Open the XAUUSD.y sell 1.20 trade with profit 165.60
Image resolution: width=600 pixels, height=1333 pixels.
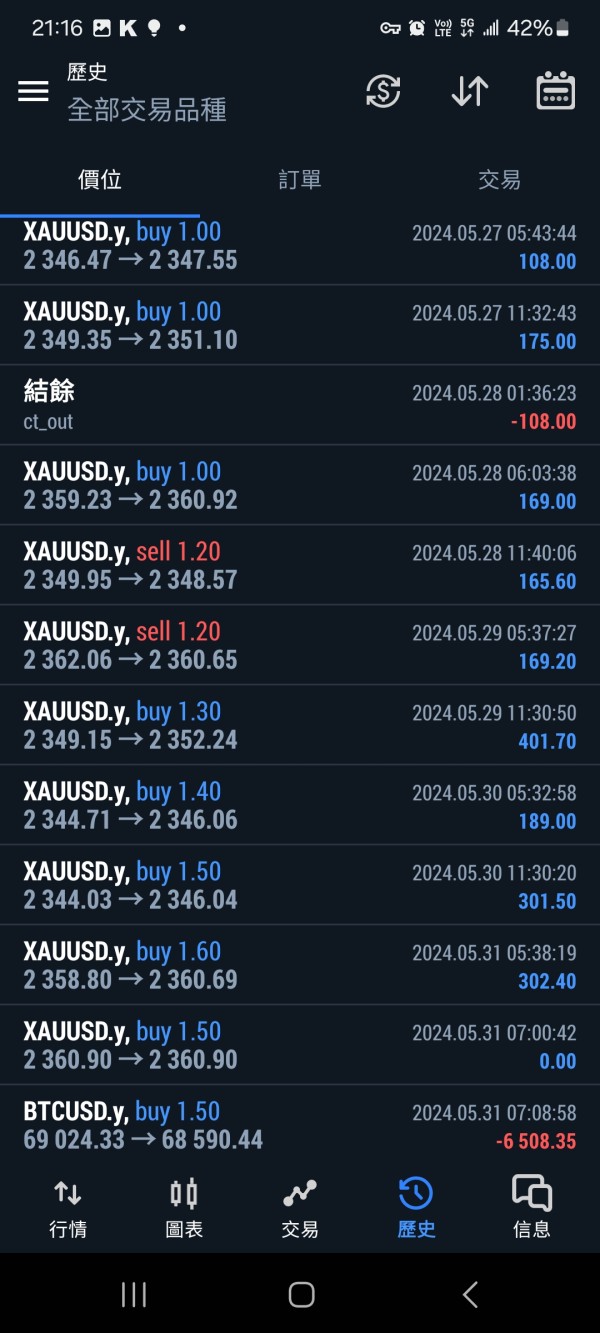click(300, 565)
